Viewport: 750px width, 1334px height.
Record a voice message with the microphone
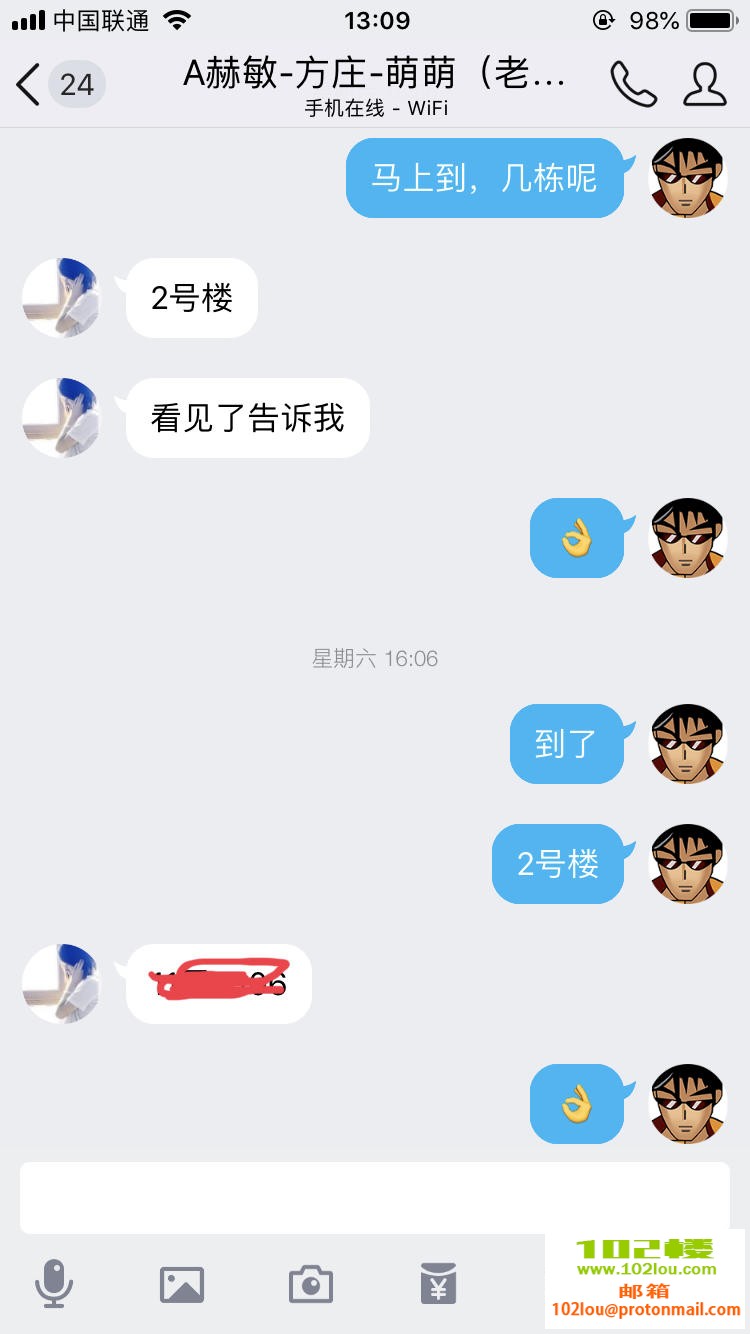tap(54, 1283)
